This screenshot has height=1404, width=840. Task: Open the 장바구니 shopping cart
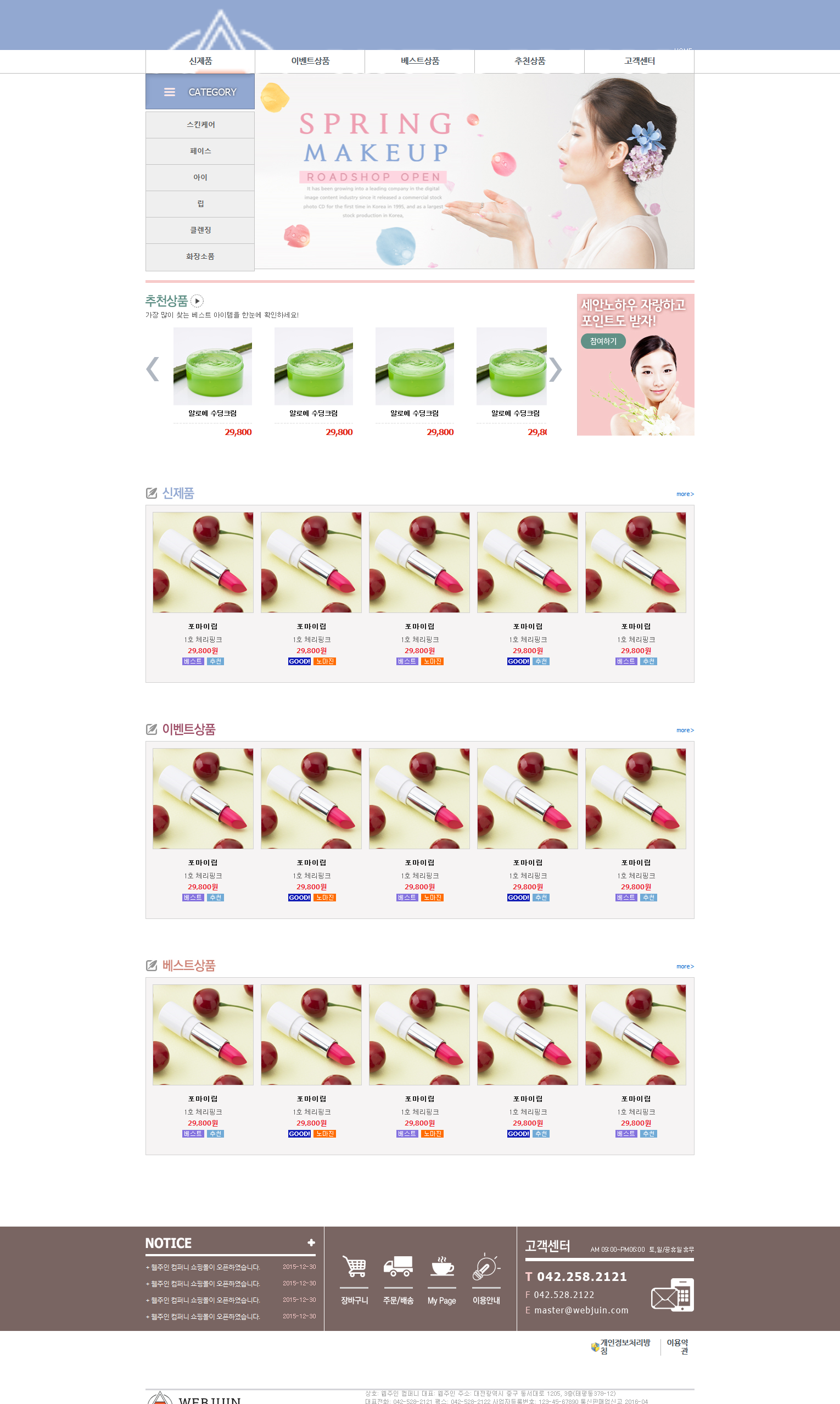point(354,1278)
